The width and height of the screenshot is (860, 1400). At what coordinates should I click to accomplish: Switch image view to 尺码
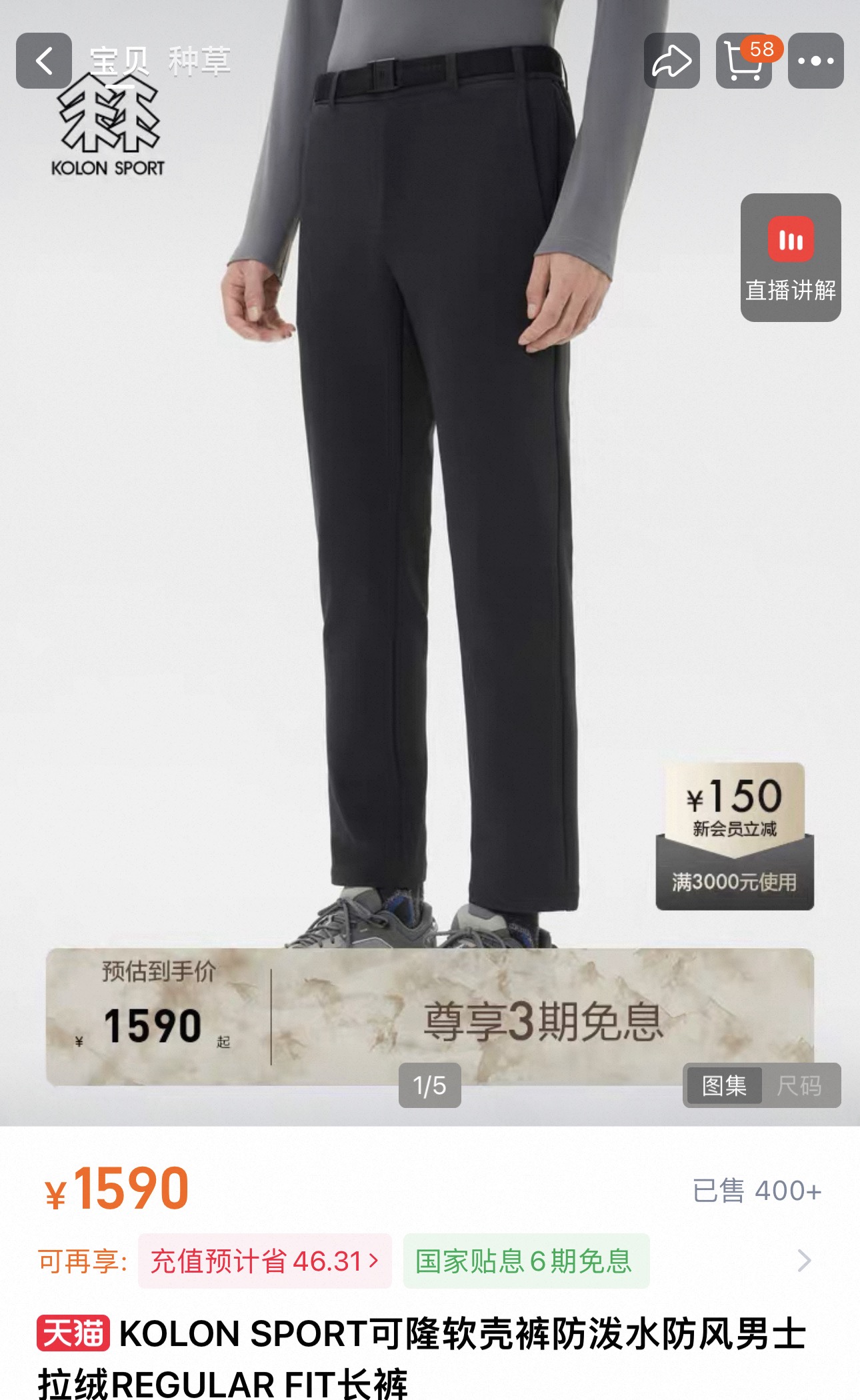[799, 1085]
